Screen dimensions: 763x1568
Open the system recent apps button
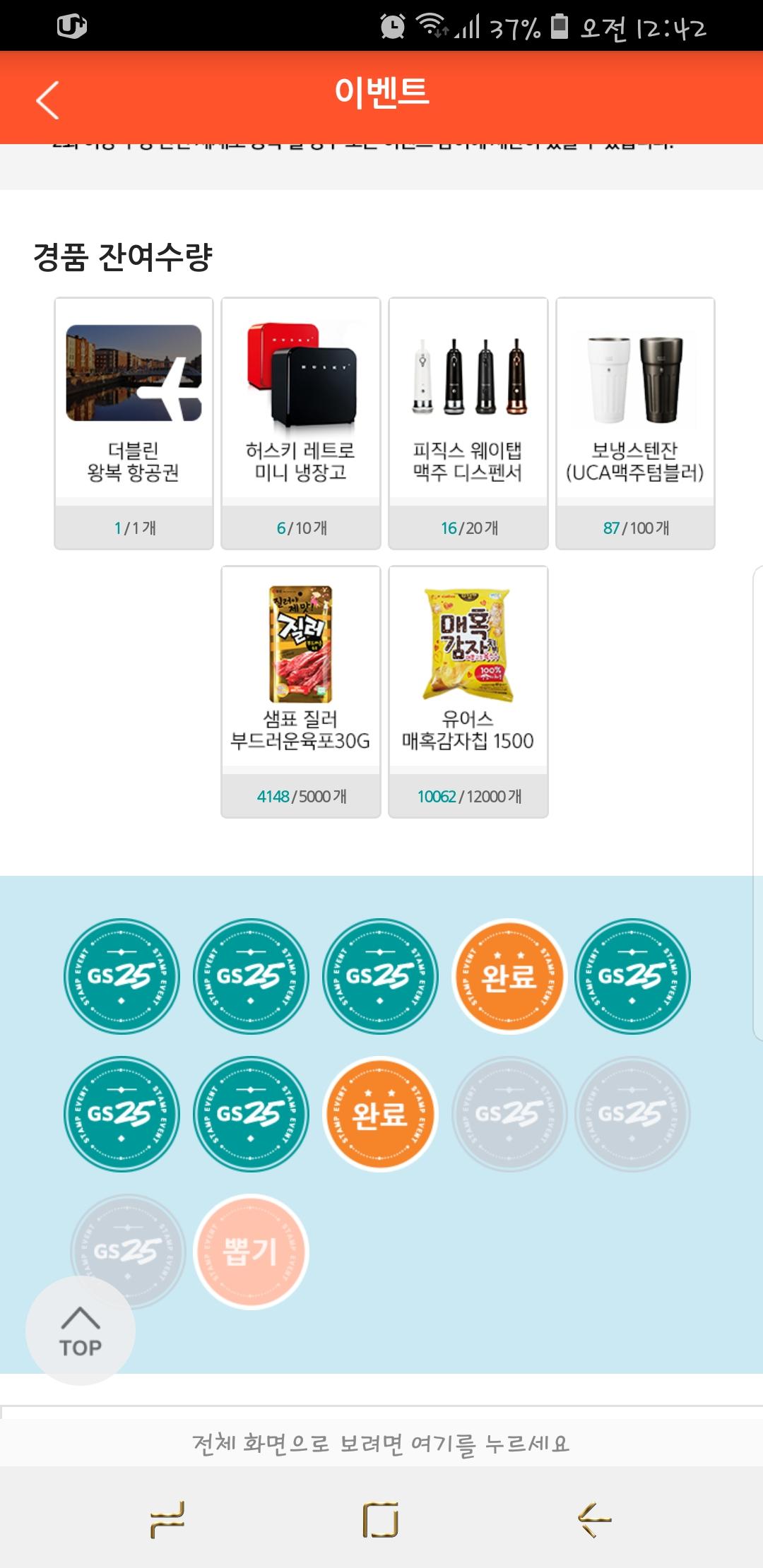167,1519
